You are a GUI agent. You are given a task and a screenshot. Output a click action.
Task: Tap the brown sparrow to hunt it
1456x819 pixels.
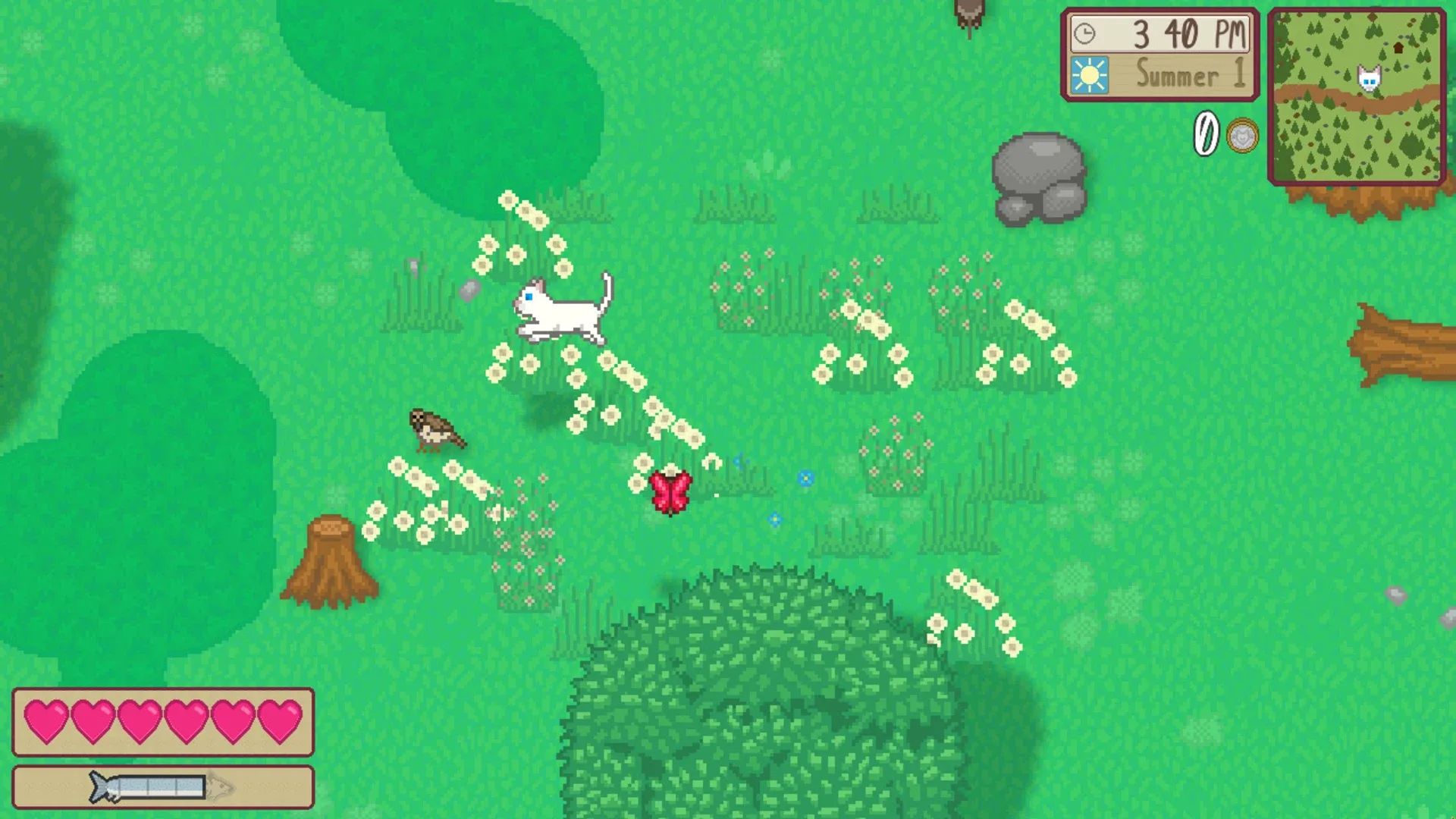pyautogui.click(x=435, y=431)
